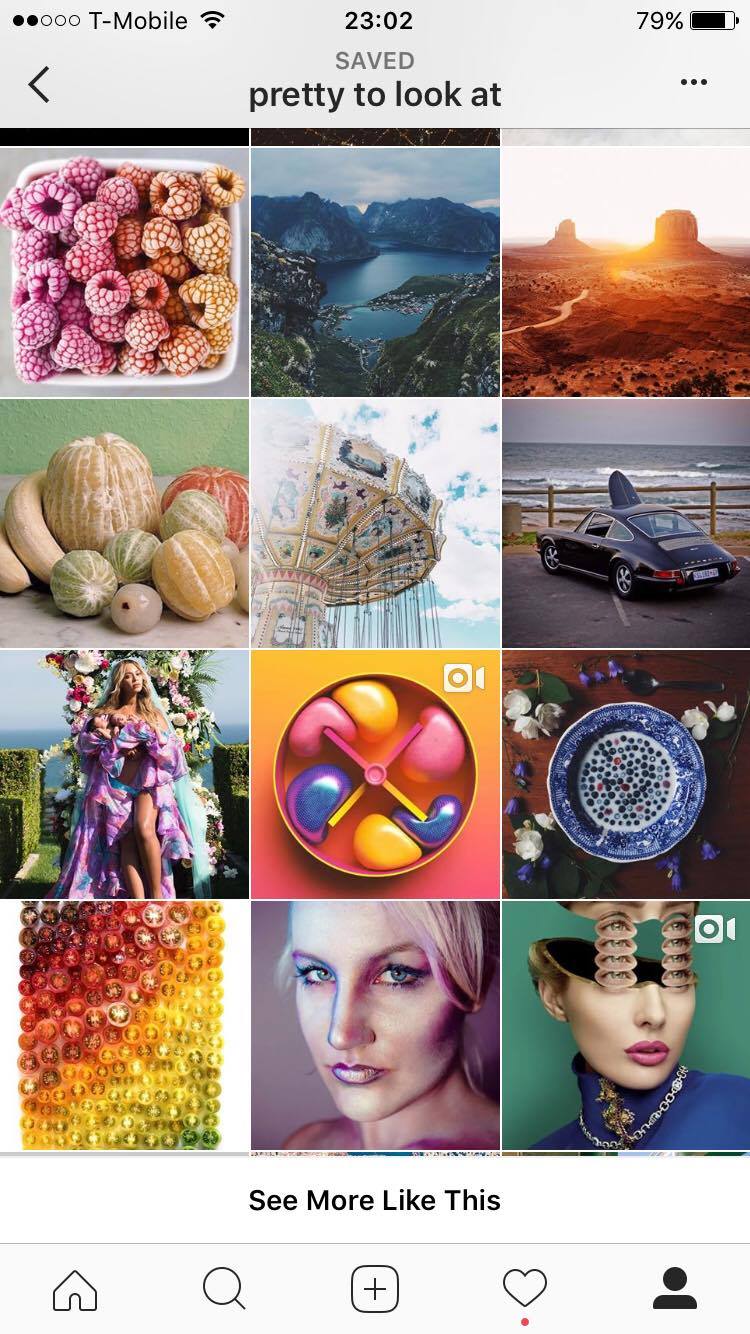Open the woman in floral arch photo
Screen dimensions: 750x1334
[124, 774]
